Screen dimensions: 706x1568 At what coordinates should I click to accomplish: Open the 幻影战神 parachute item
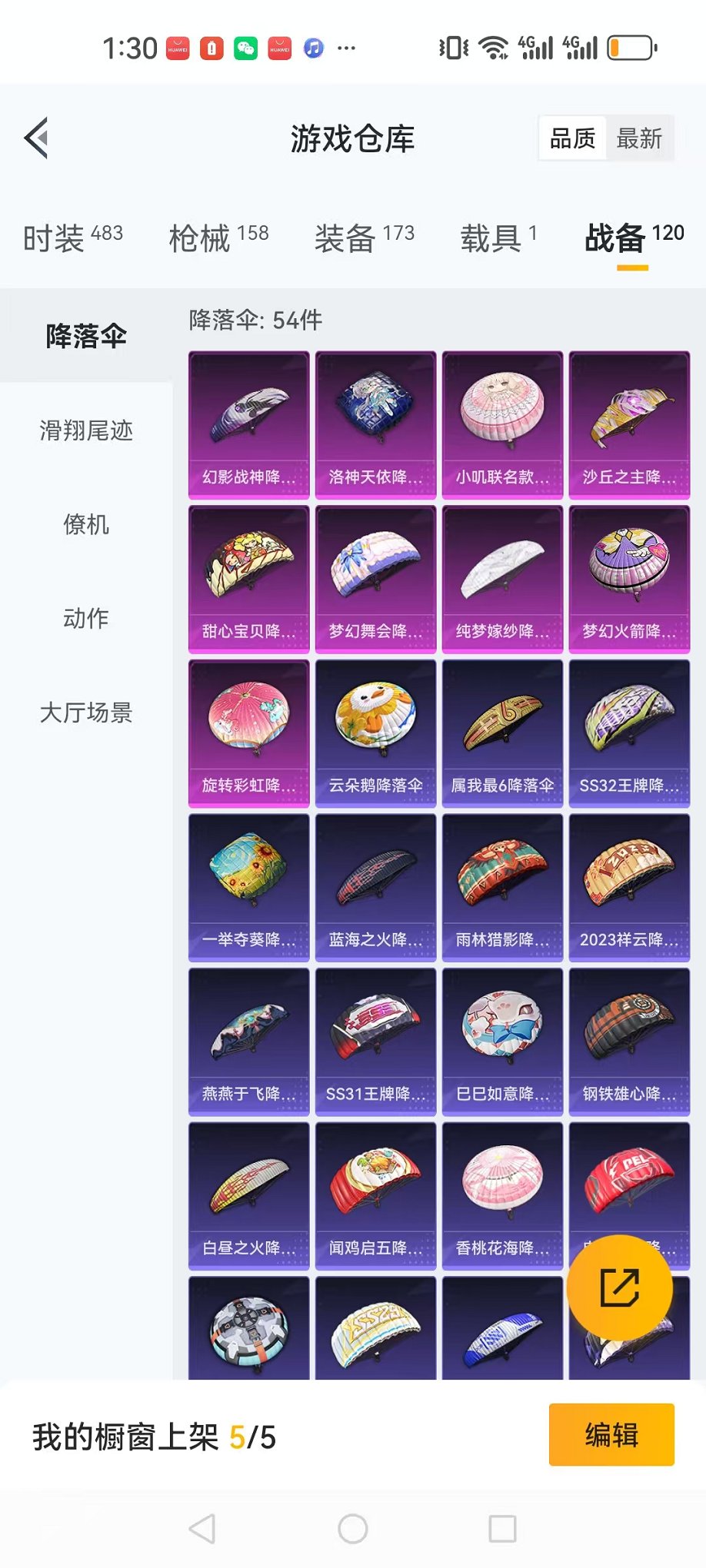(248, 425)
